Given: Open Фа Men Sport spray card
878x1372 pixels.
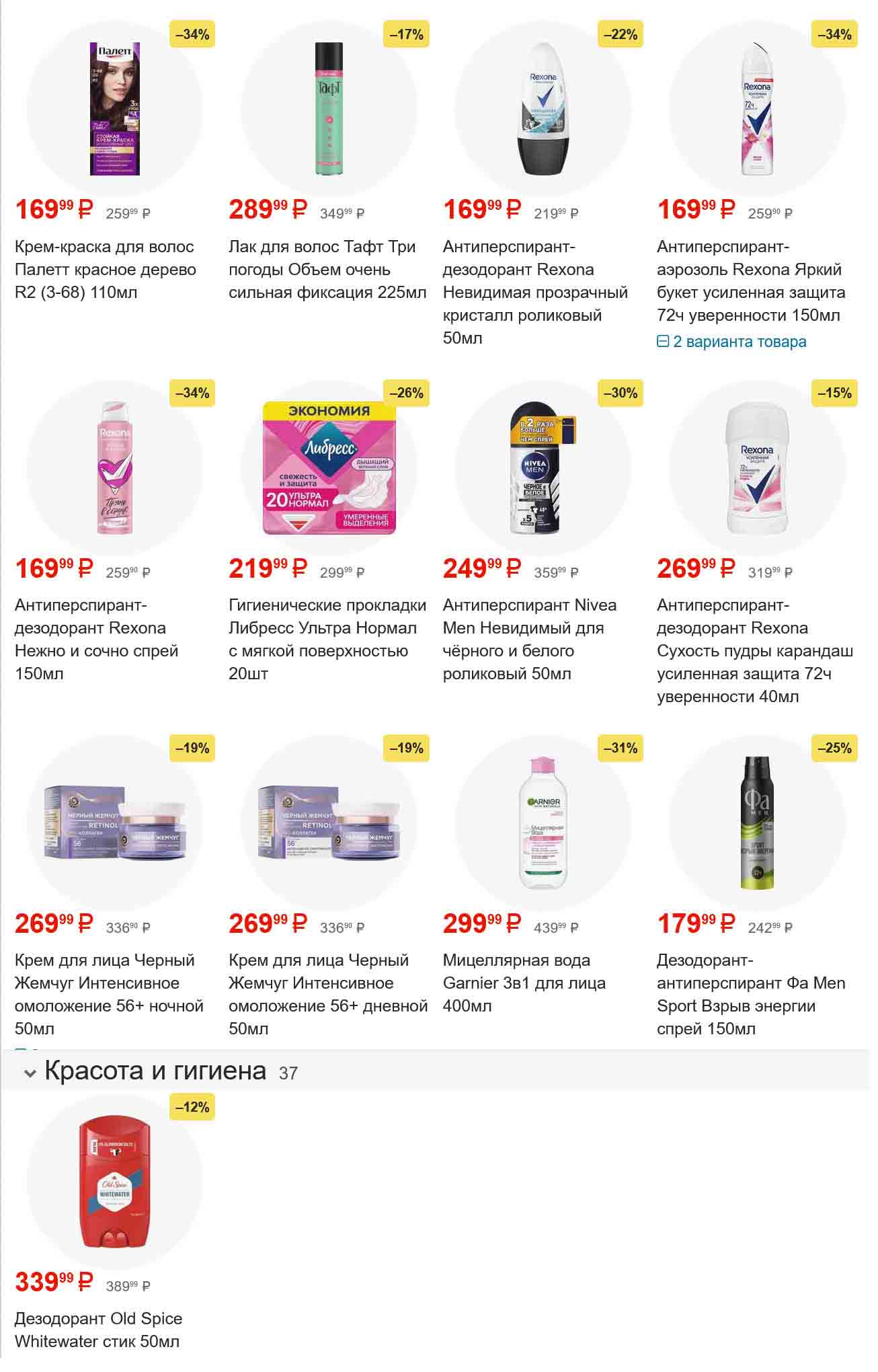Looking at the screenshot, I should [757, 823].
